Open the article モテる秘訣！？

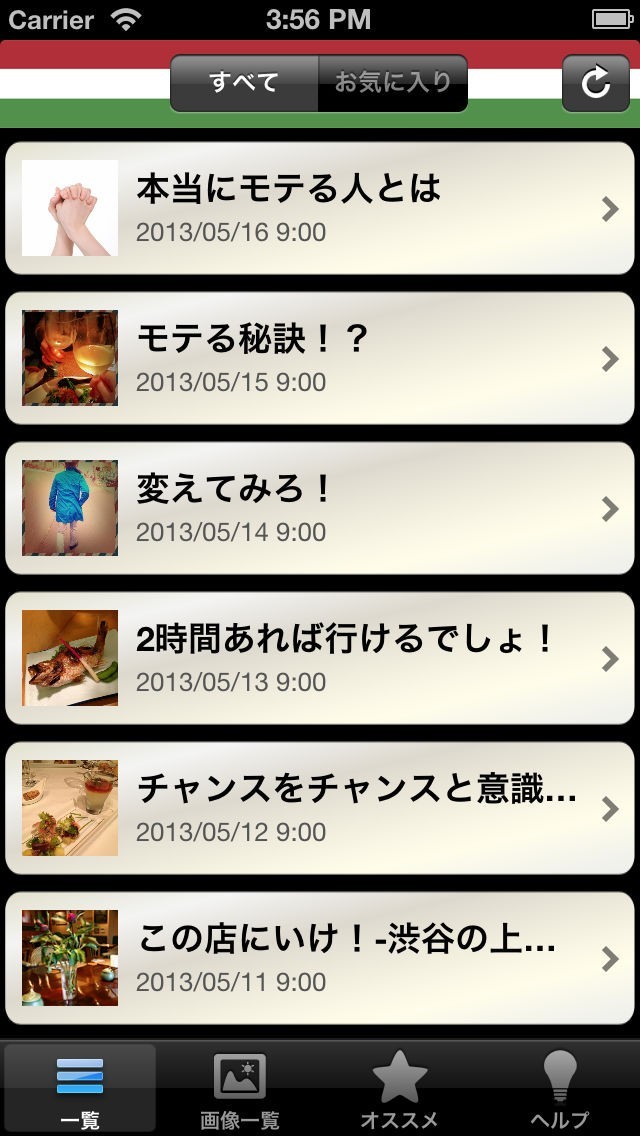(320, 358)
